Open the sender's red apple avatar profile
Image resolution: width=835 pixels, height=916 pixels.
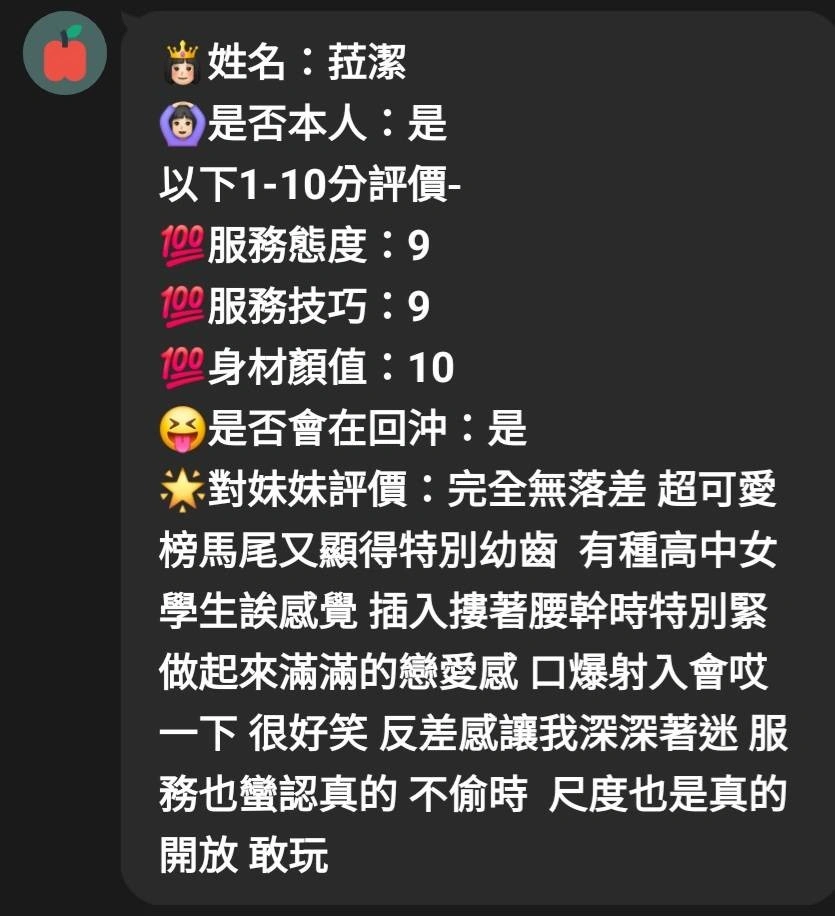coord(65,53)
